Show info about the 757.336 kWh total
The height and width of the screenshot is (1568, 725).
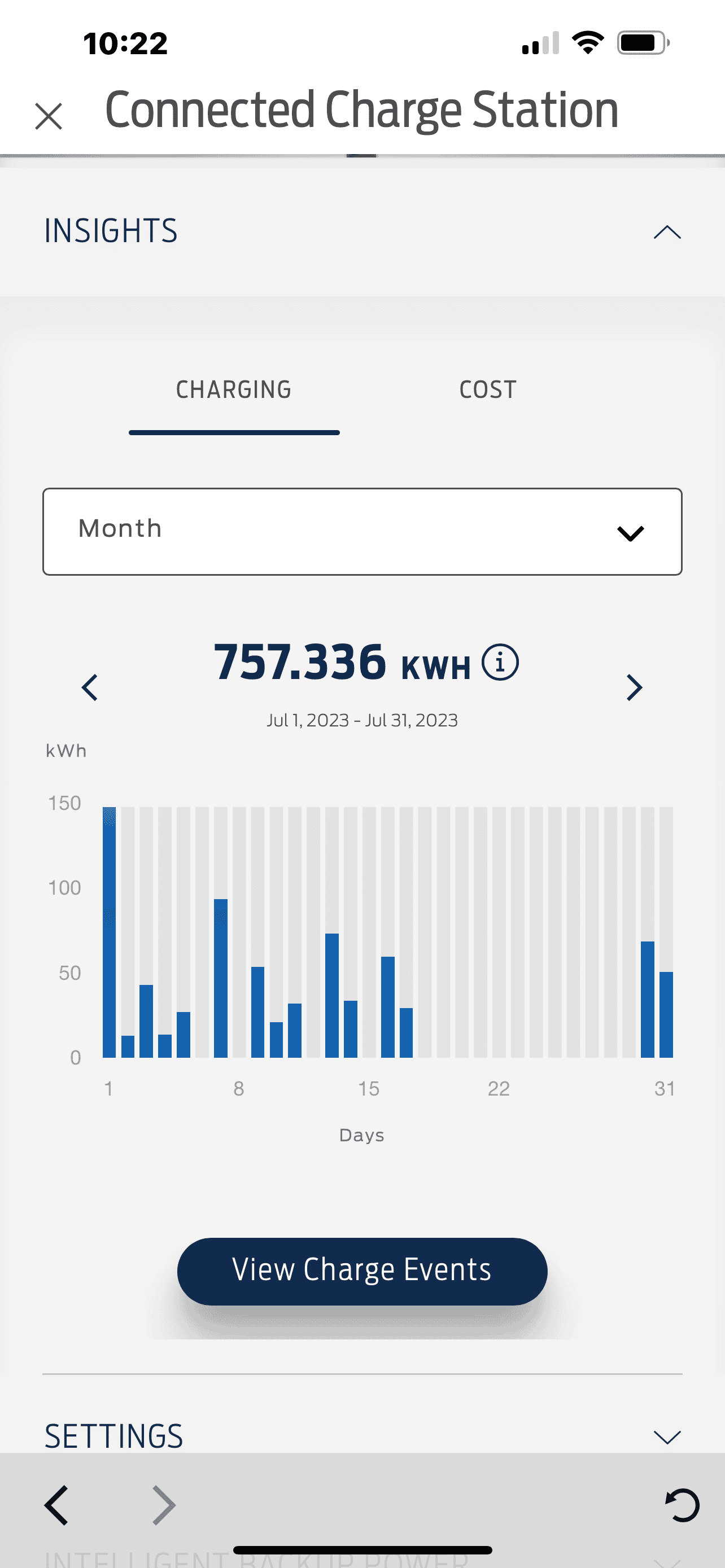pos(500,662)
